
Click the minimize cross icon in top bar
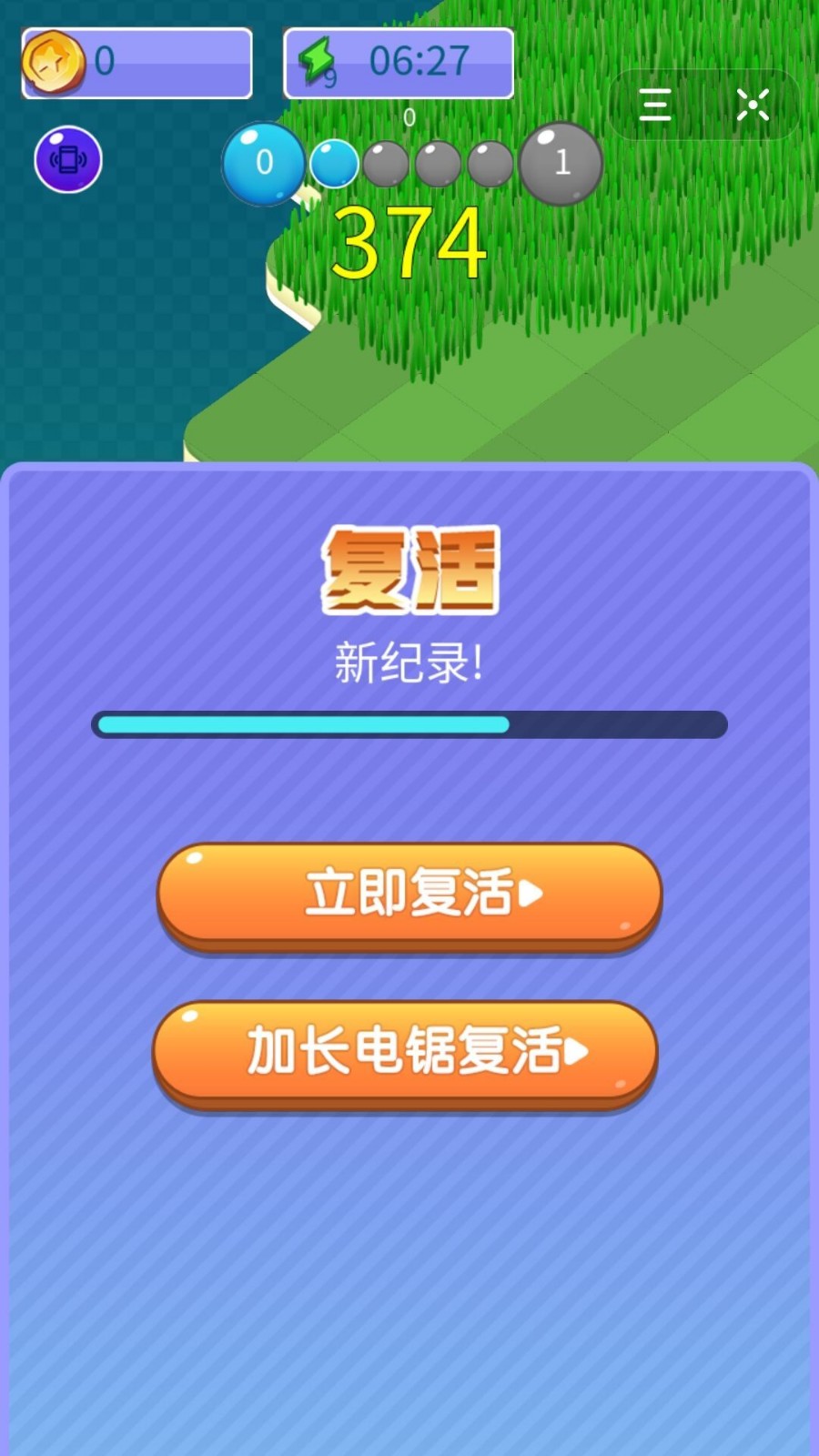tap(753, 106)
